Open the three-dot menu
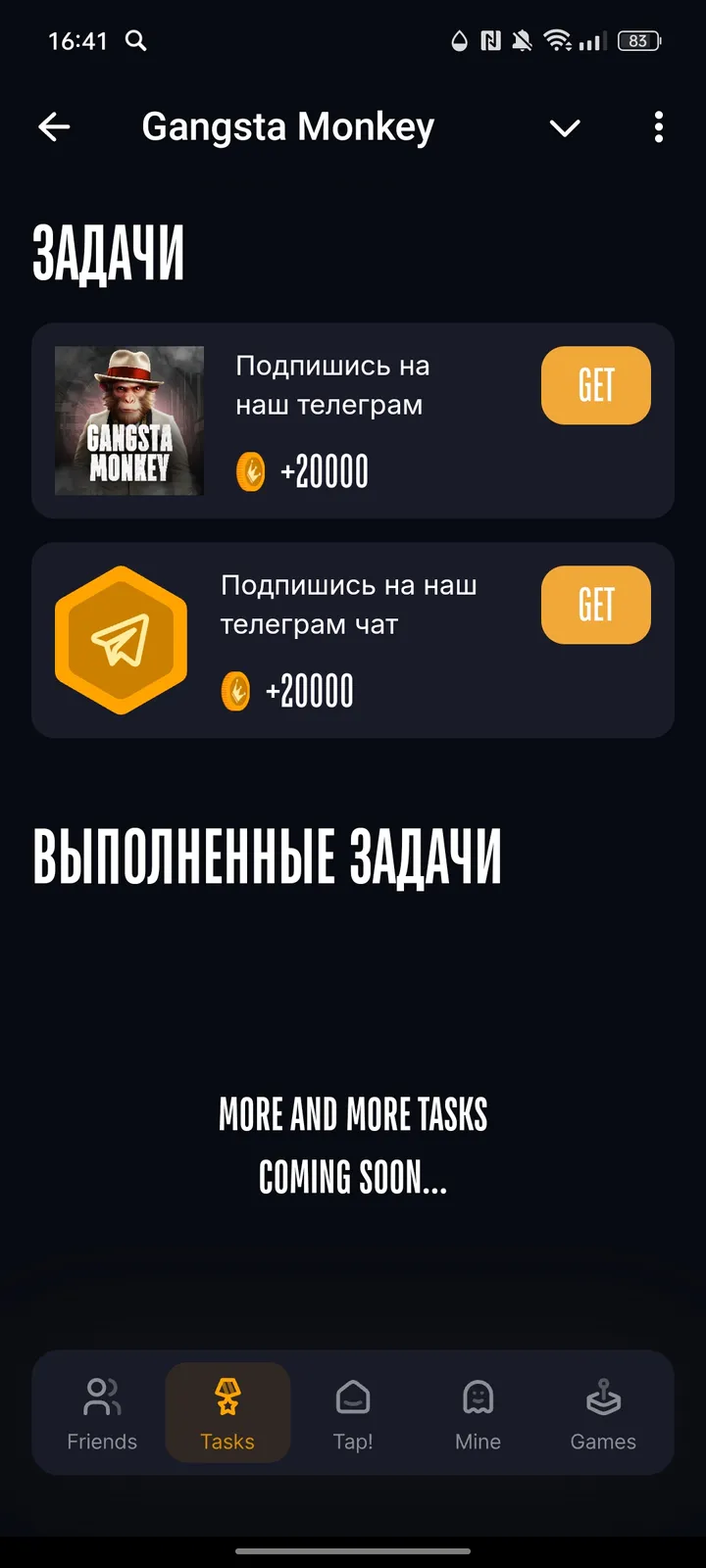This screenshot has height=1568, width=706. point(658,127)
